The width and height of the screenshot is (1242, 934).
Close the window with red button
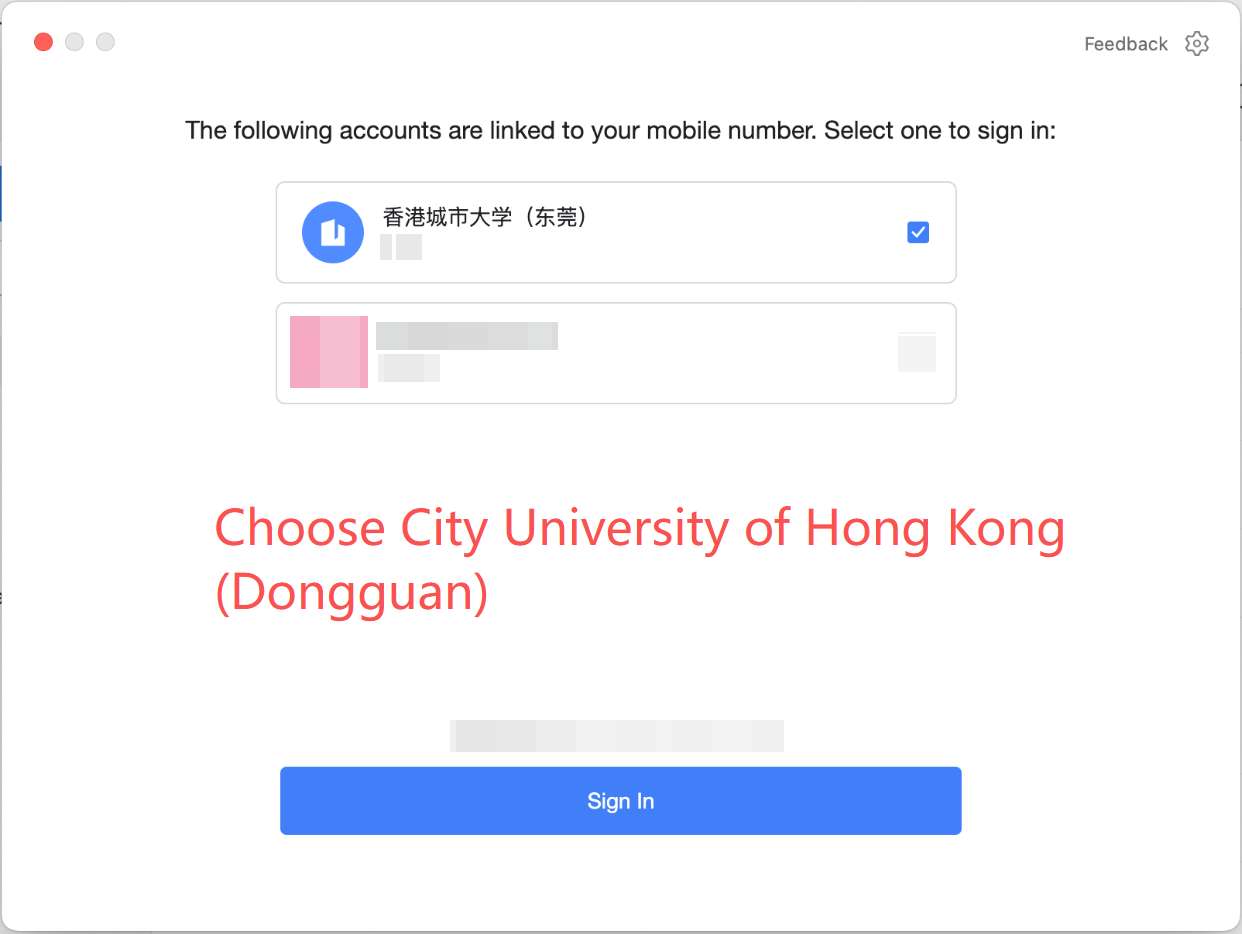pyautogui.click(x=43, y=42)
